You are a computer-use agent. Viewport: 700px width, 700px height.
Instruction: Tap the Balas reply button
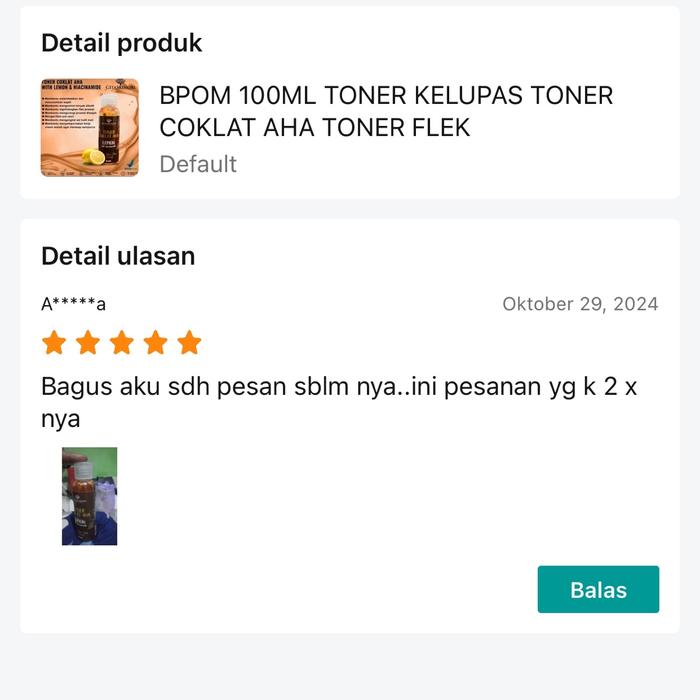pos(598,589)
